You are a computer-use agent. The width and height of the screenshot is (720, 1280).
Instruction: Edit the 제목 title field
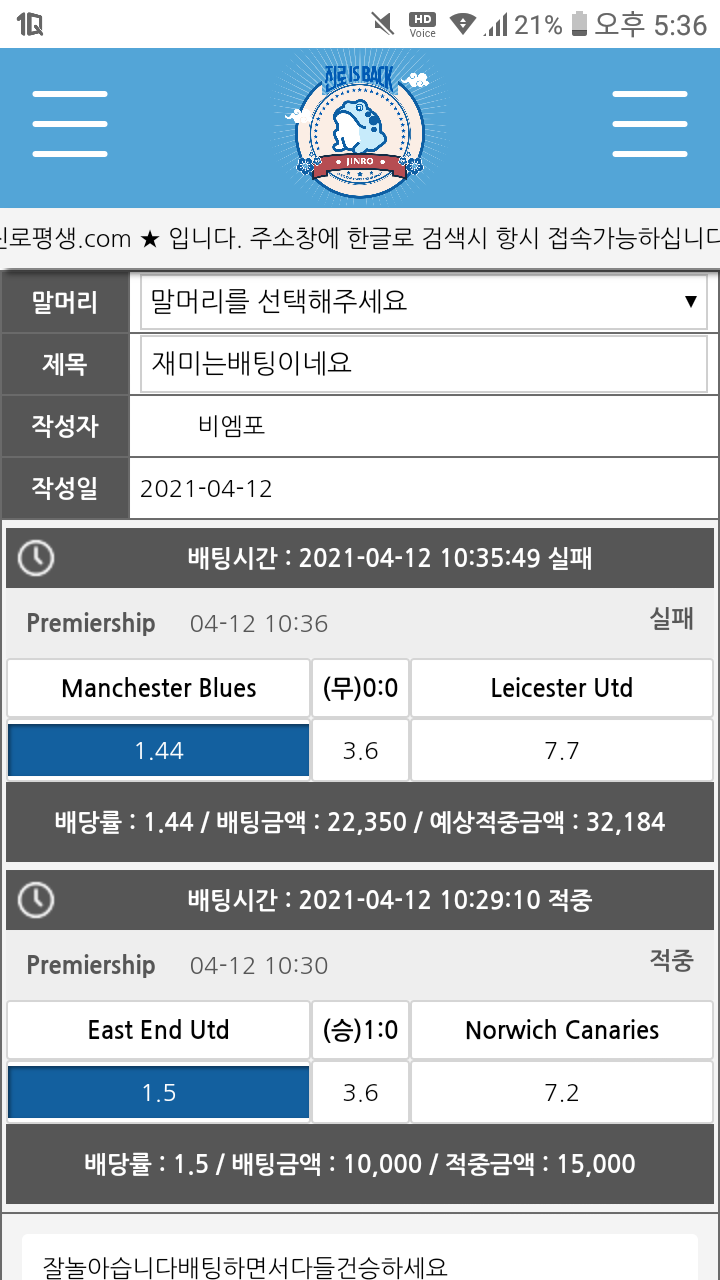click(x=423, y=363)
